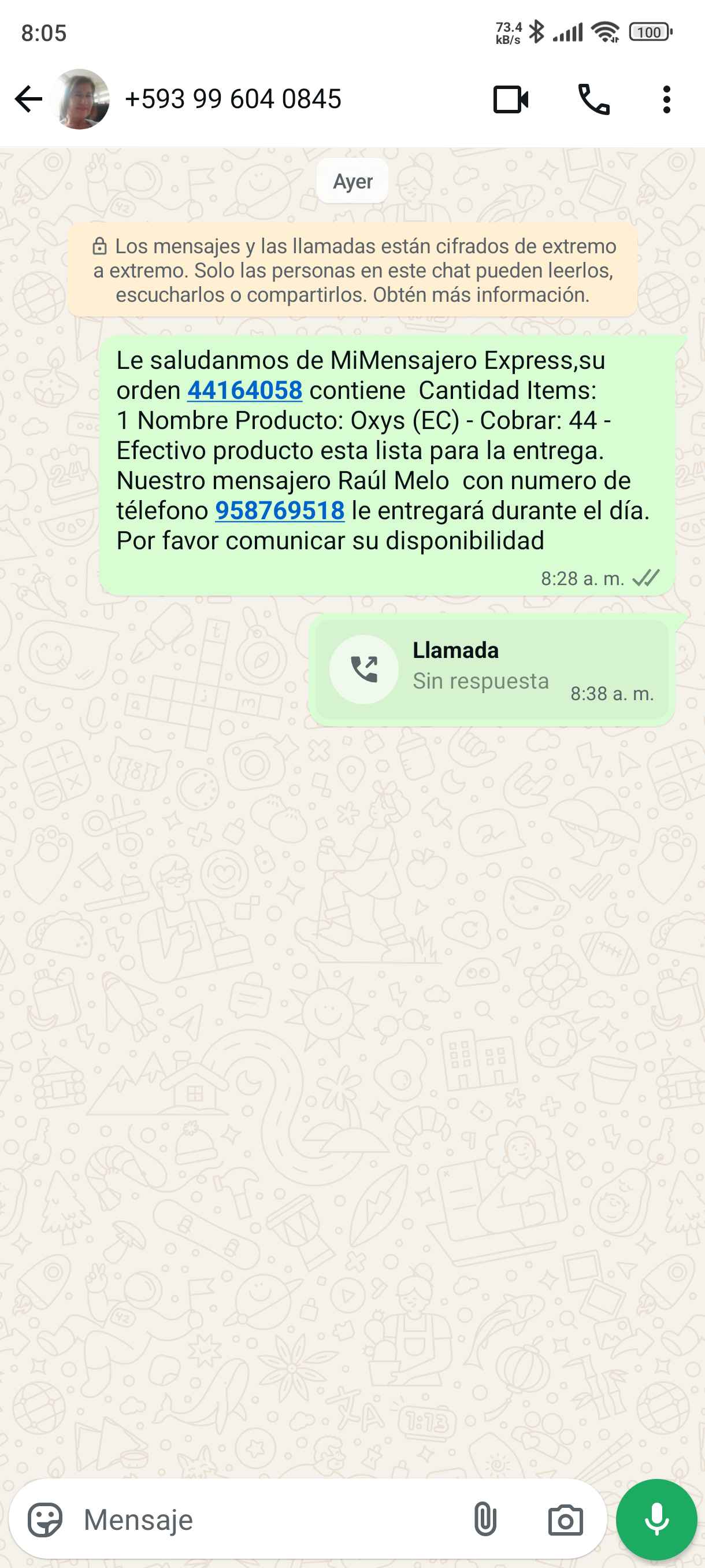Tap the green microphone voice message button
This screenshot has height=1568, width=705.
656,1520
